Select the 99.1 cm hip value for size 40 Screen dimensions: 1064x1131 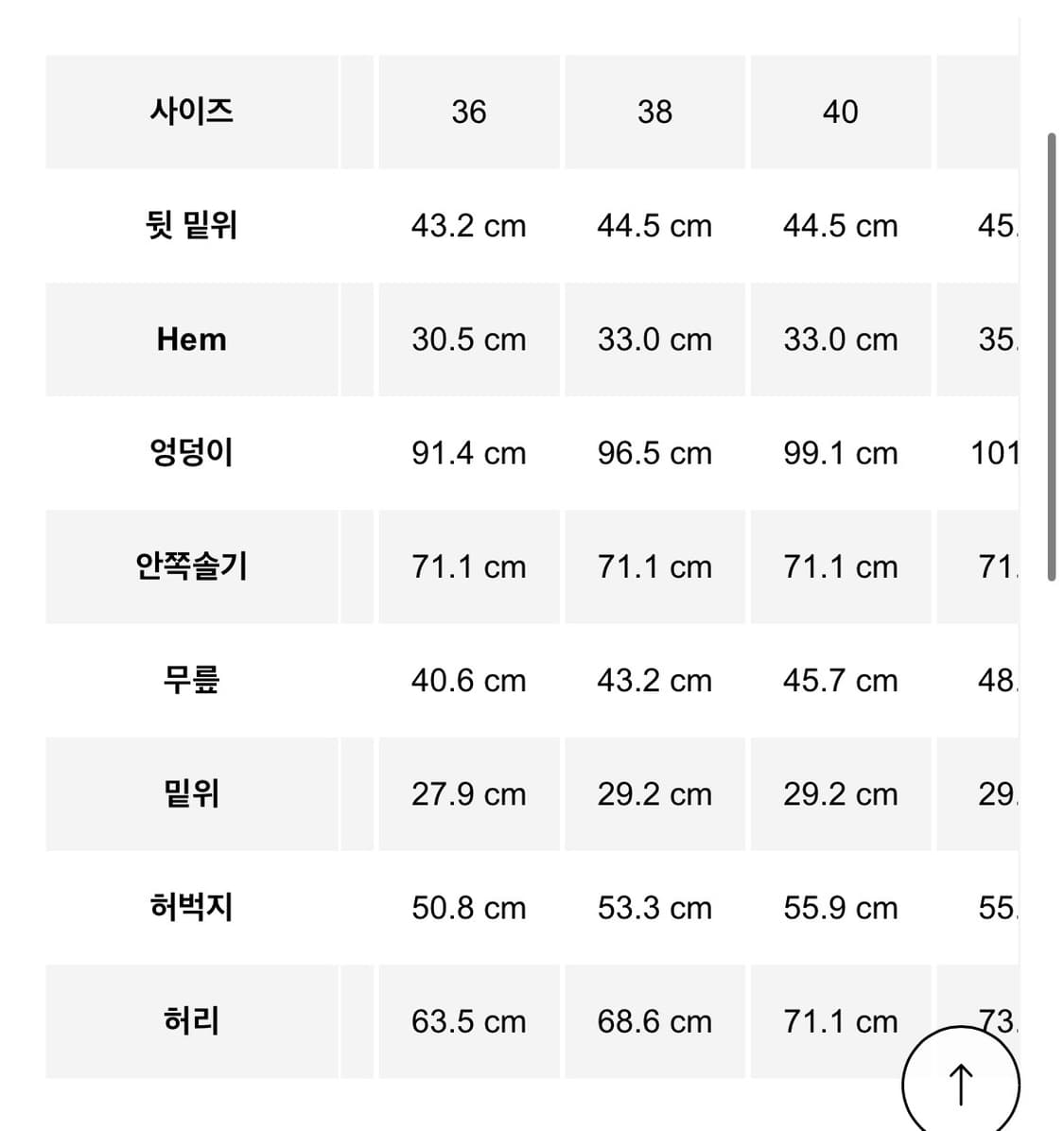[x=840, y=453]
